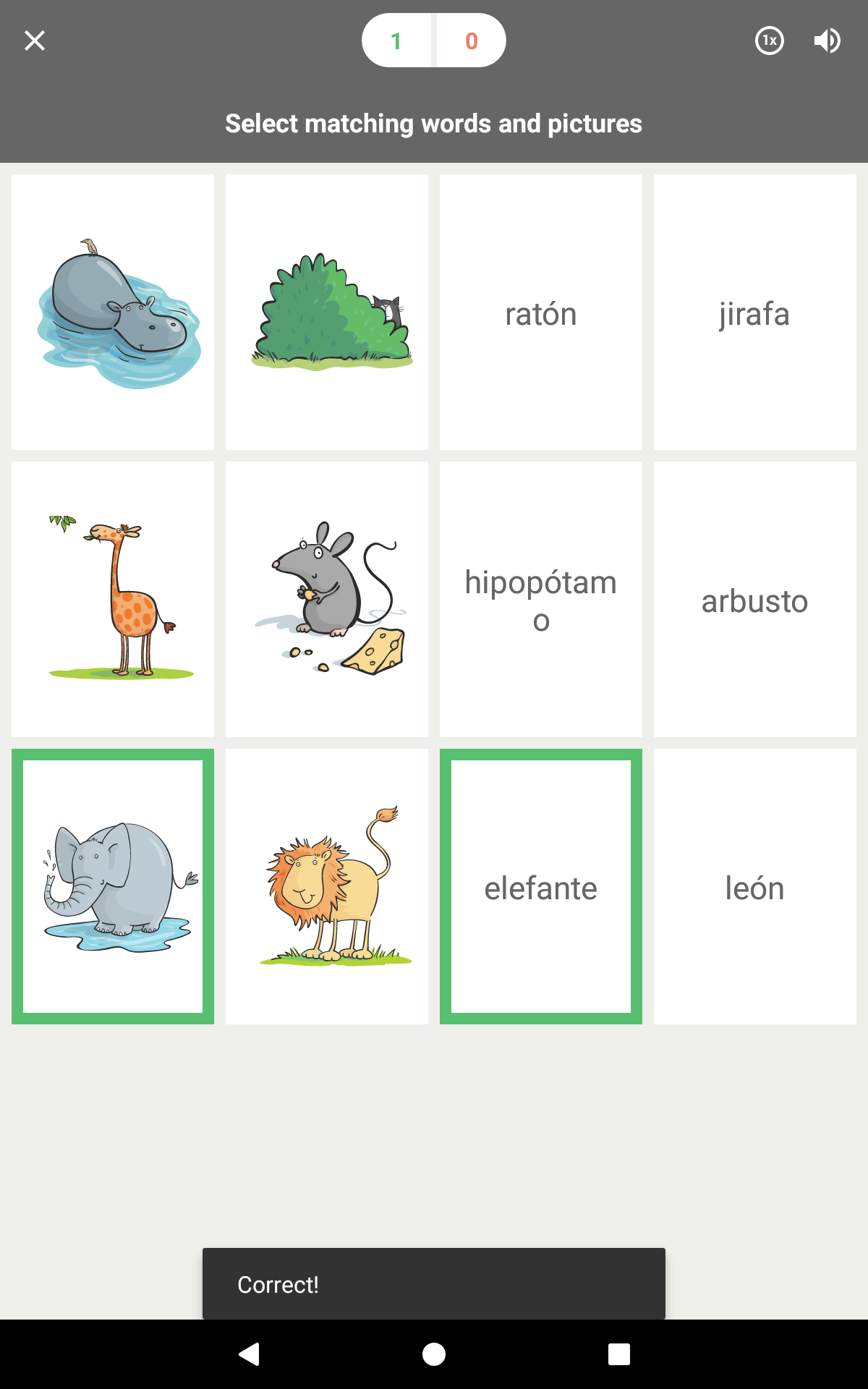This screenshot has width=868, height=1389.
Task: Exit the exercise via the X button
Action: point(33,41)
